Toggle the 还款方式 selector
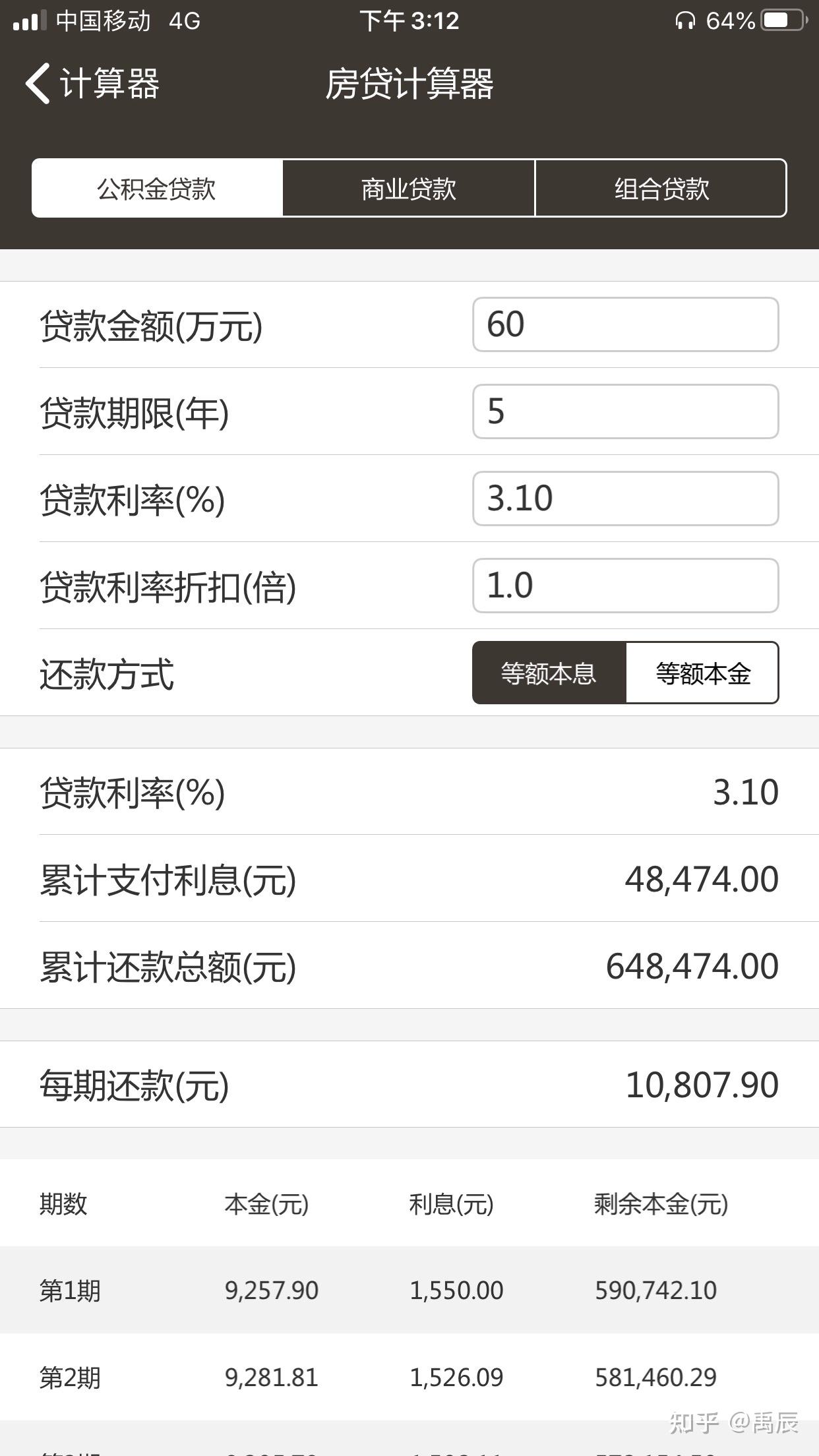The height and width of the screenshot is (1456, 819). pos(625,673)
